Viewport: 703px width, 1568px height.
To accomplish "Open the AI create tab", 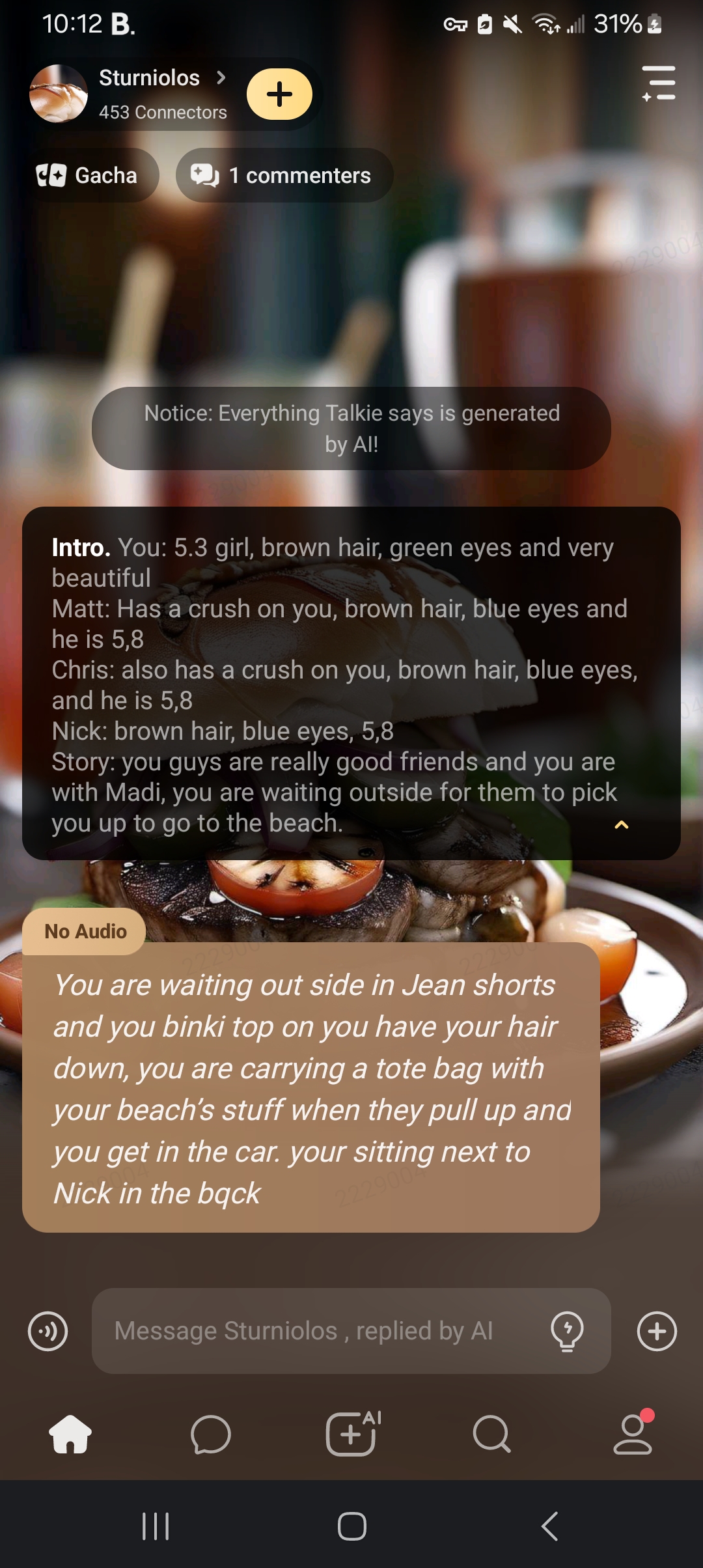I will point(352,1433).
